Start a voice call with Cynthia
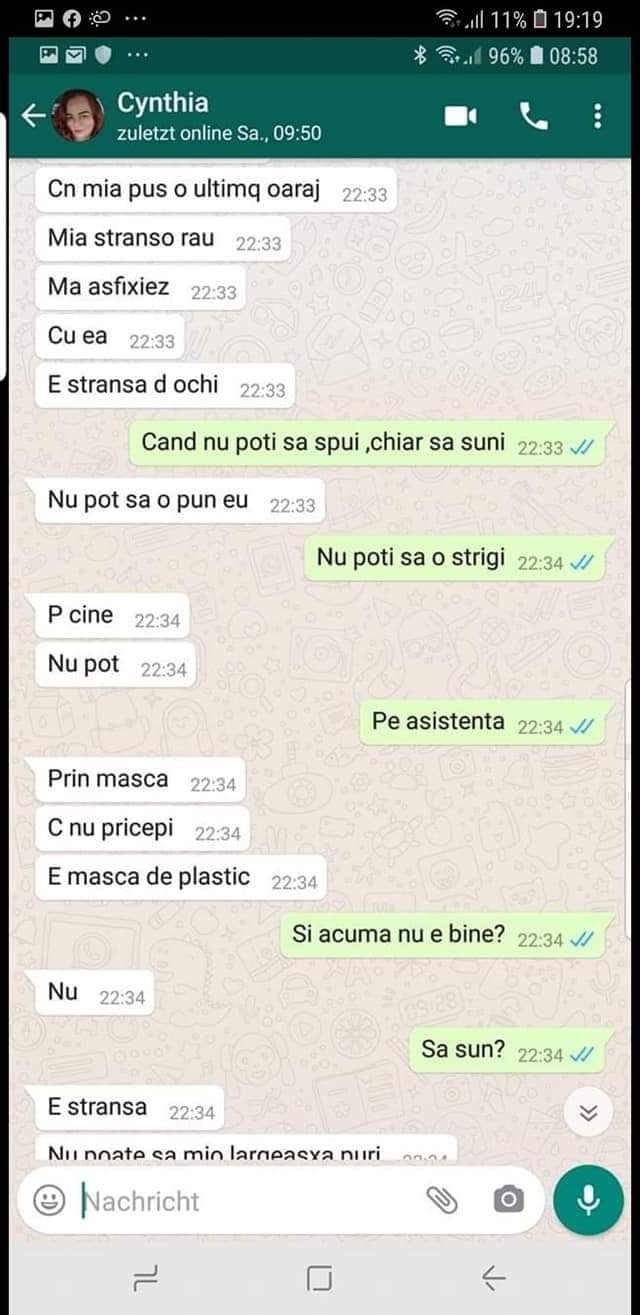The image size is (640, 1315). click(534, 117)
